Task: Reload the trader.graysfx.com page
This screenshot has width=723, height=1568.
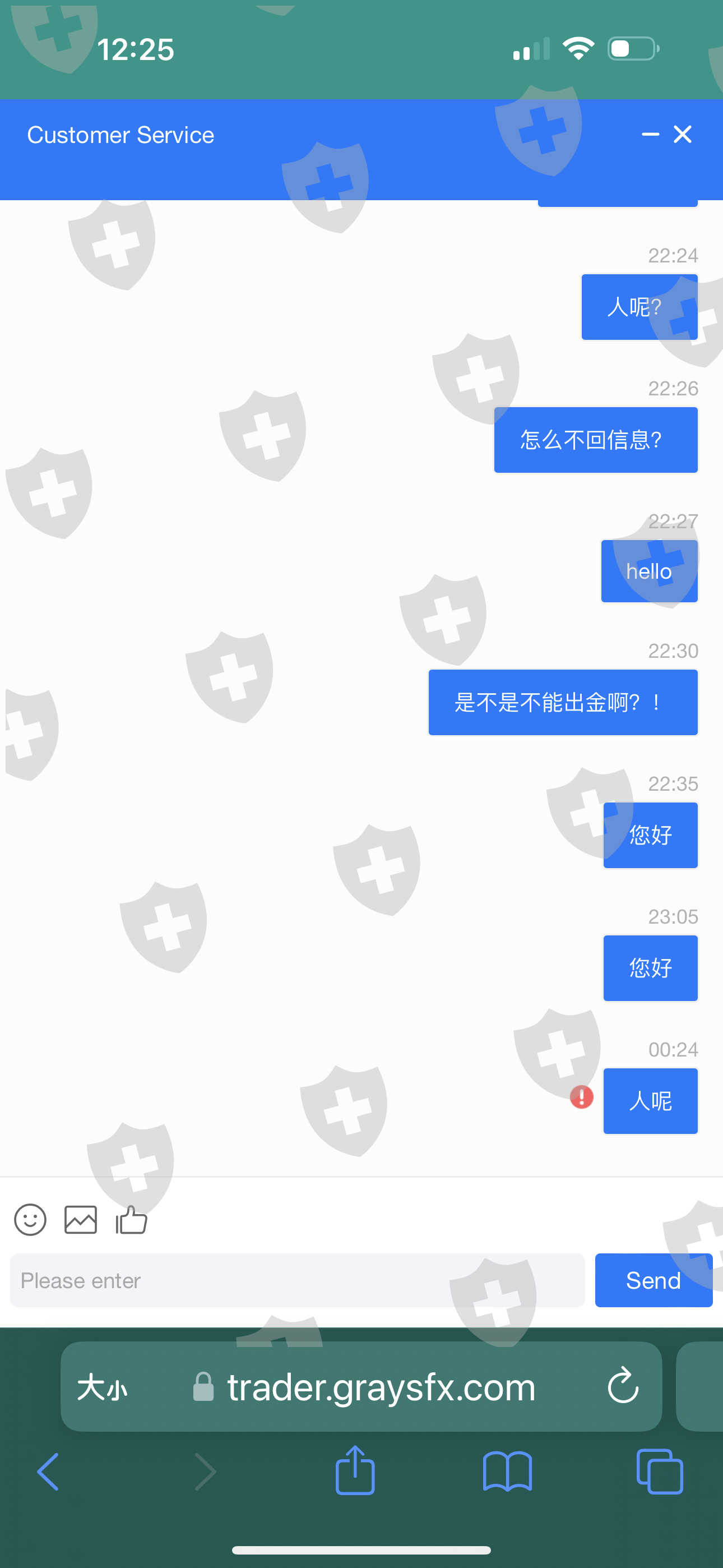Action: tap(623, 1386)
